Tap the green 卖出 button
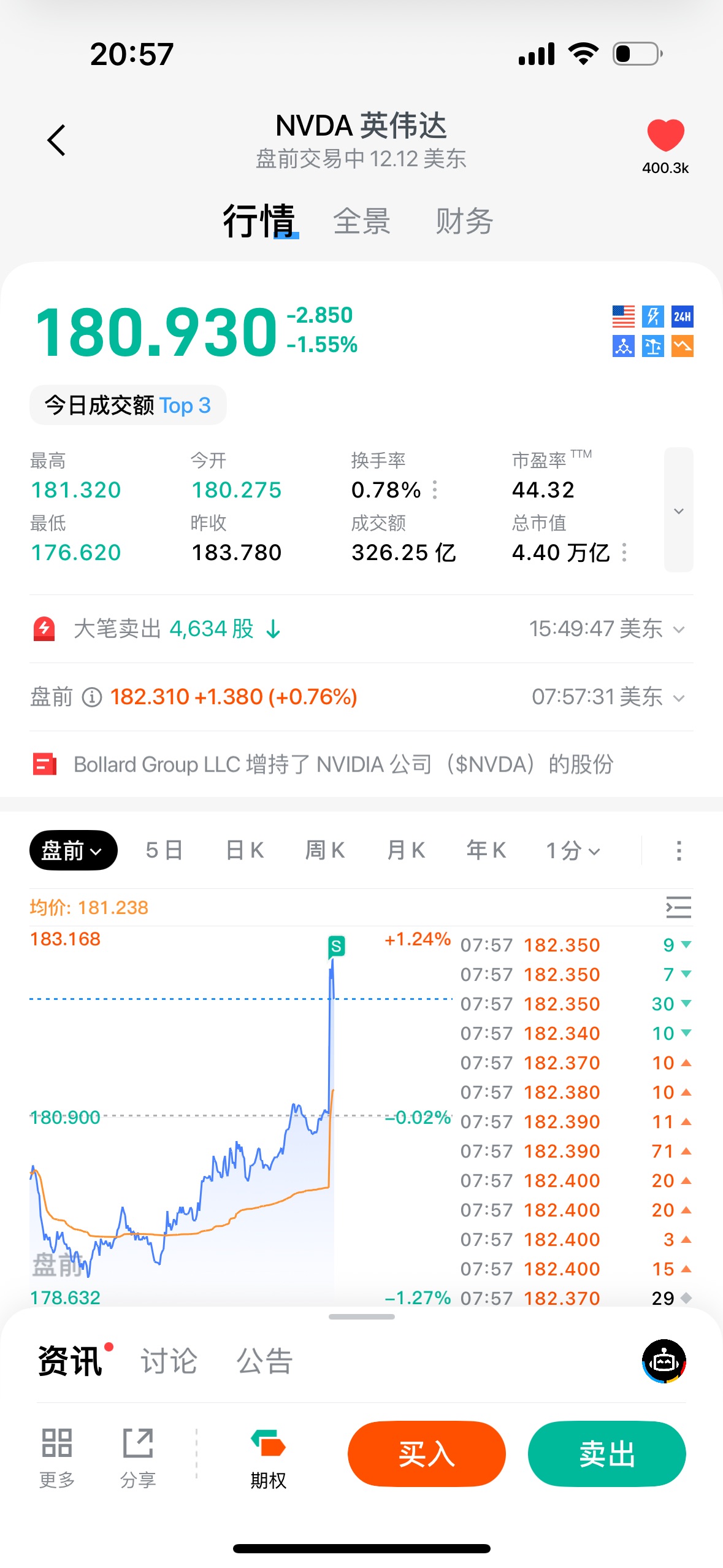 (606, 1454)
